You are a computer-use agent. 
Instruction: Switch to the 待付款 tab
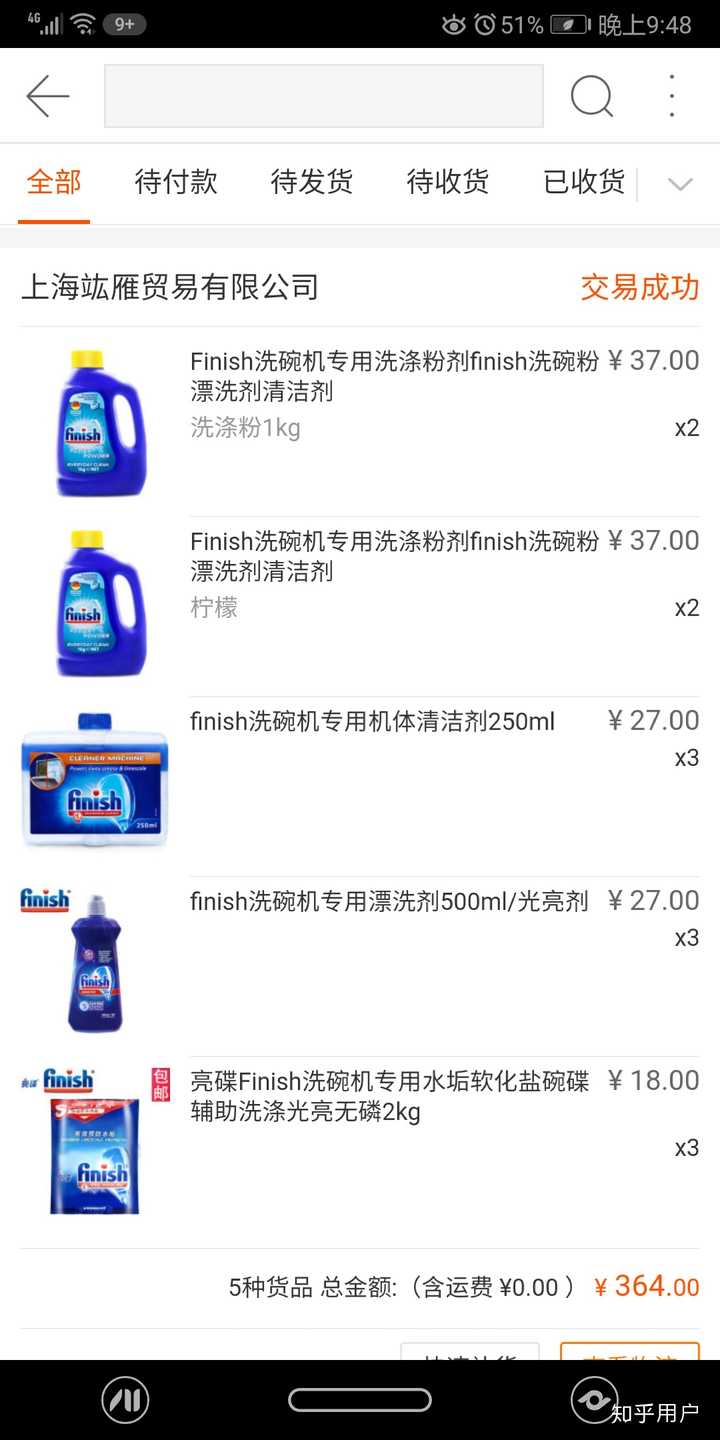pyautogui.click(x=176, y=182)
